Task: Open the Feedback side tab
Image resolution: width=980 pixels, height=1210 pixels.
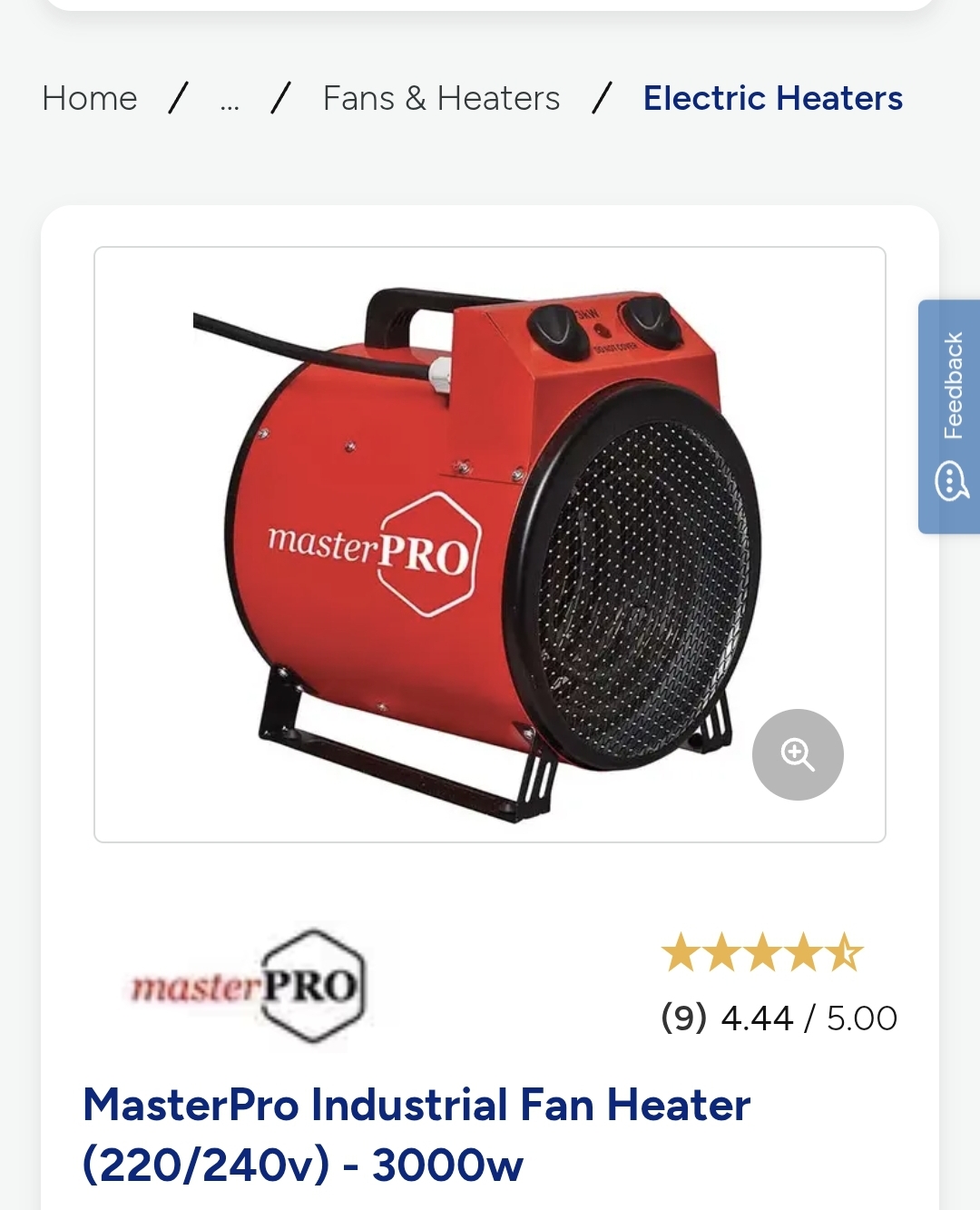Action: click(x=951, y=416)
